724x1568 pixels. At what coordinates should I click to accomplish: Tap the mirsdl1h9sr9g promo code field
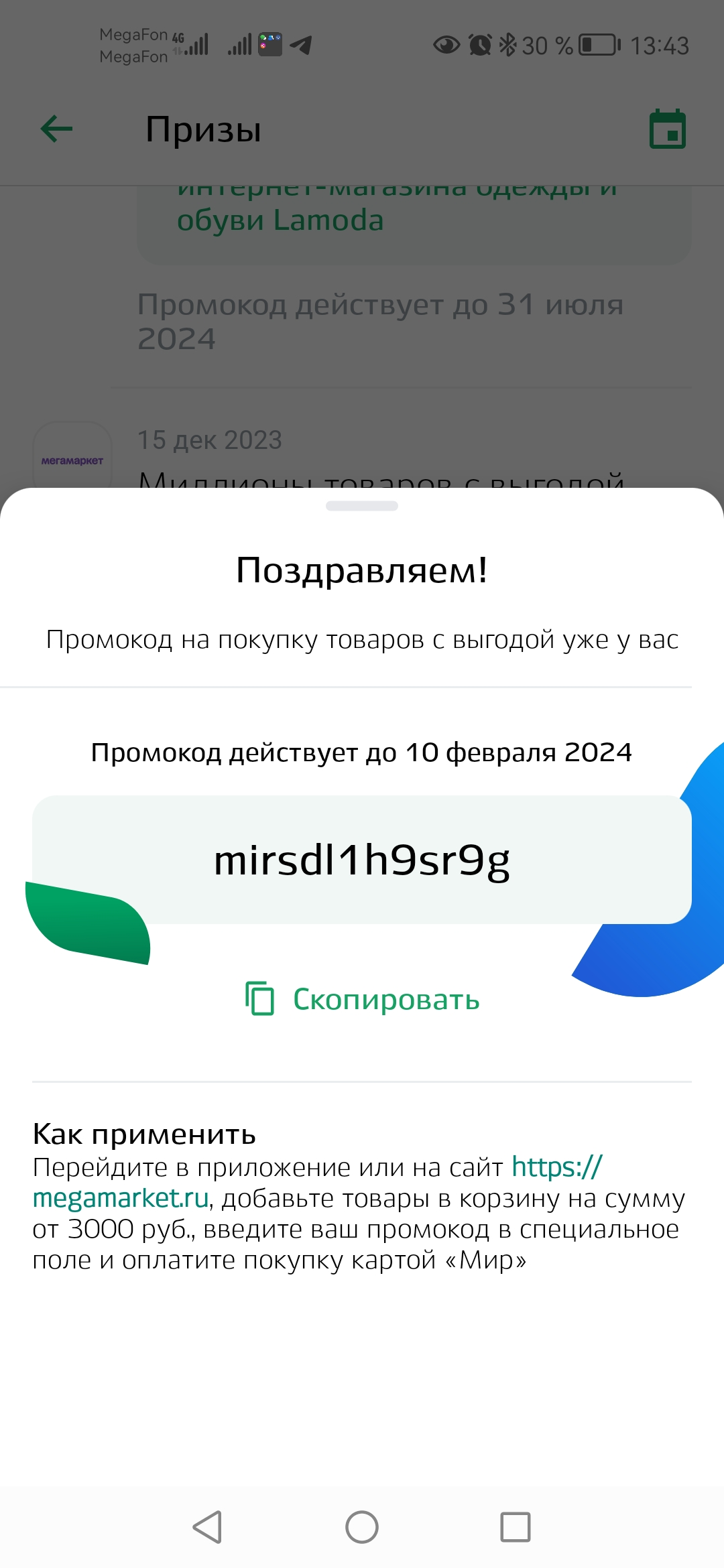pyautogui.click(x=362, y=860)
